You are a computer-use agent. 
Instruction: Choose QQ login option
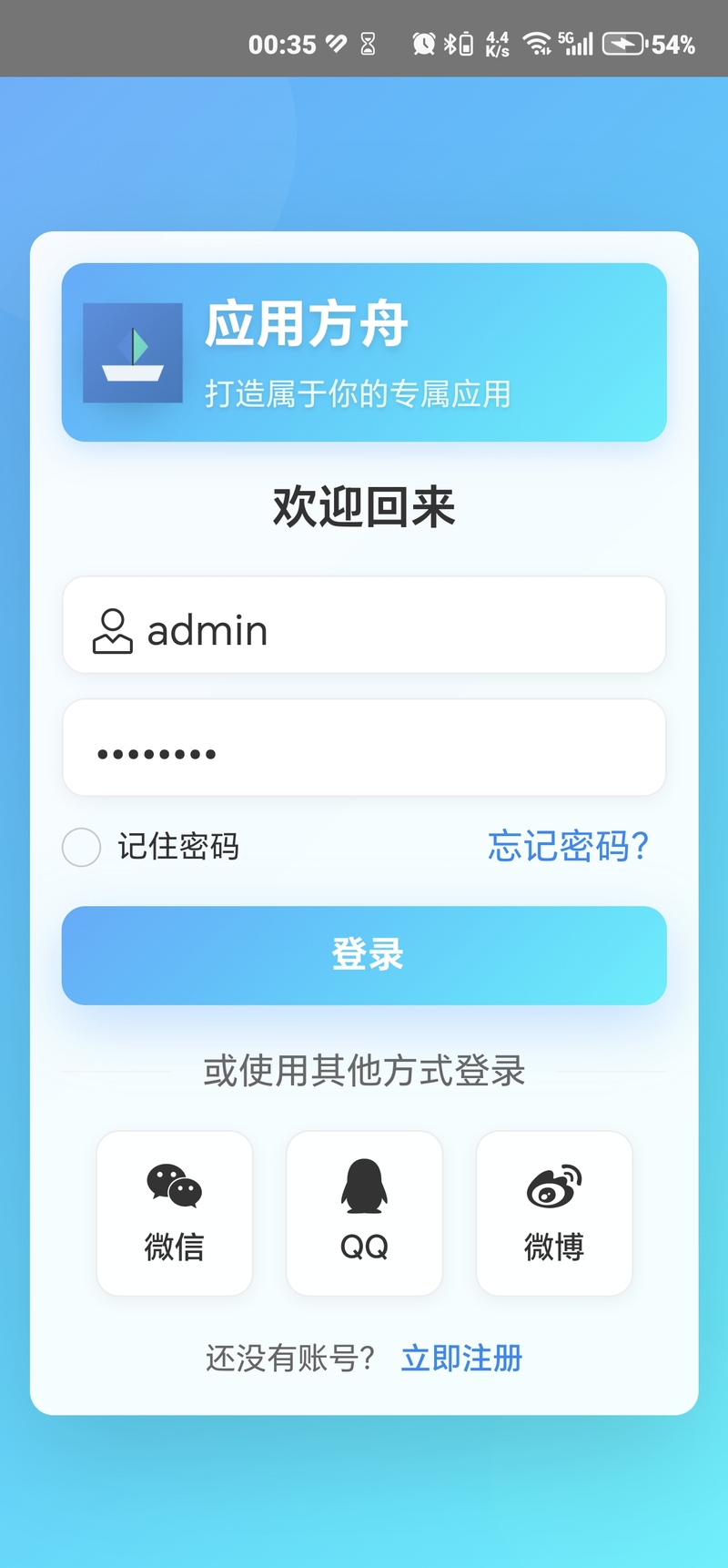(x=364, y=1213)
